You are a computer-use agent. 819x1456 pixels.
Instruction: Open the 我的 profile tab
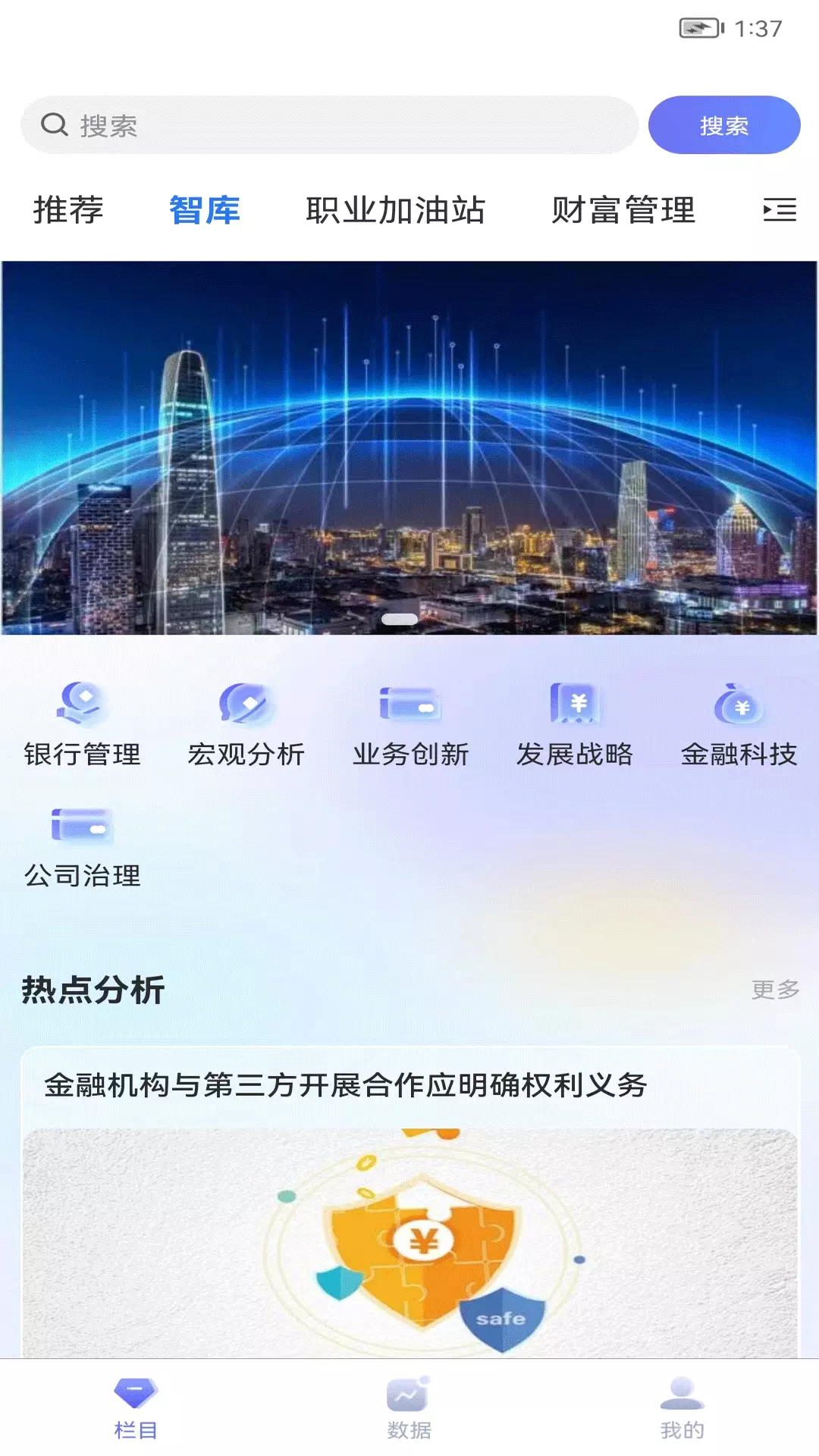682,1409
